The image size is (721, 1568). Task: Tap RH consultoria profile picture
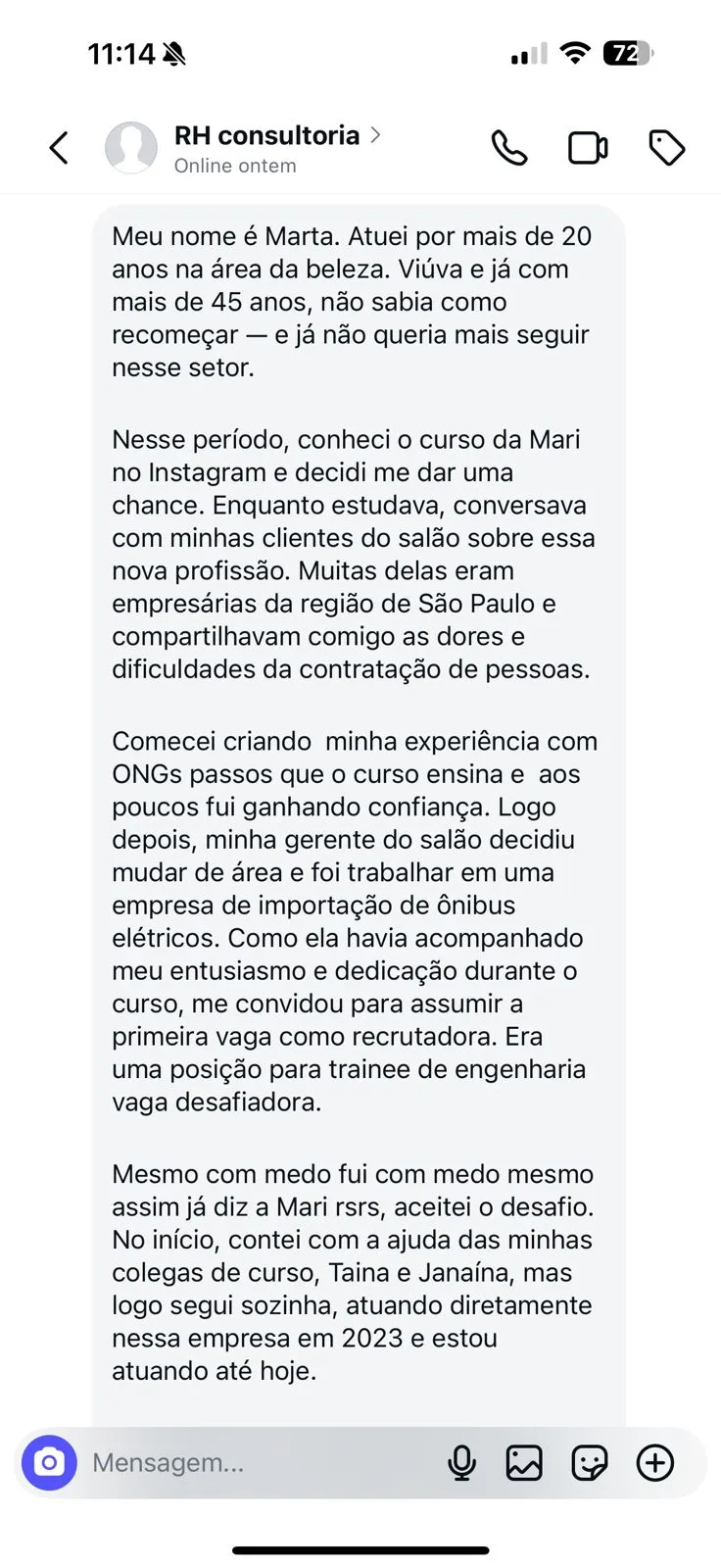coord(131,148)
